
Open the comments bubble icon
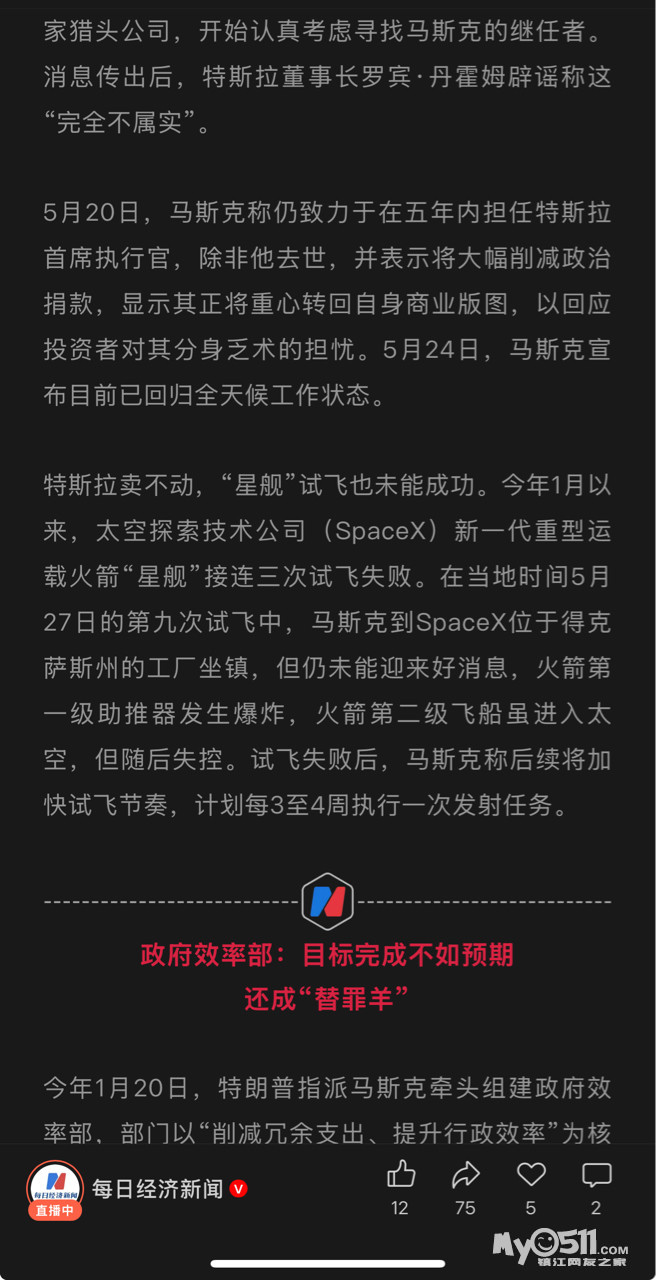pos(597,1174)
